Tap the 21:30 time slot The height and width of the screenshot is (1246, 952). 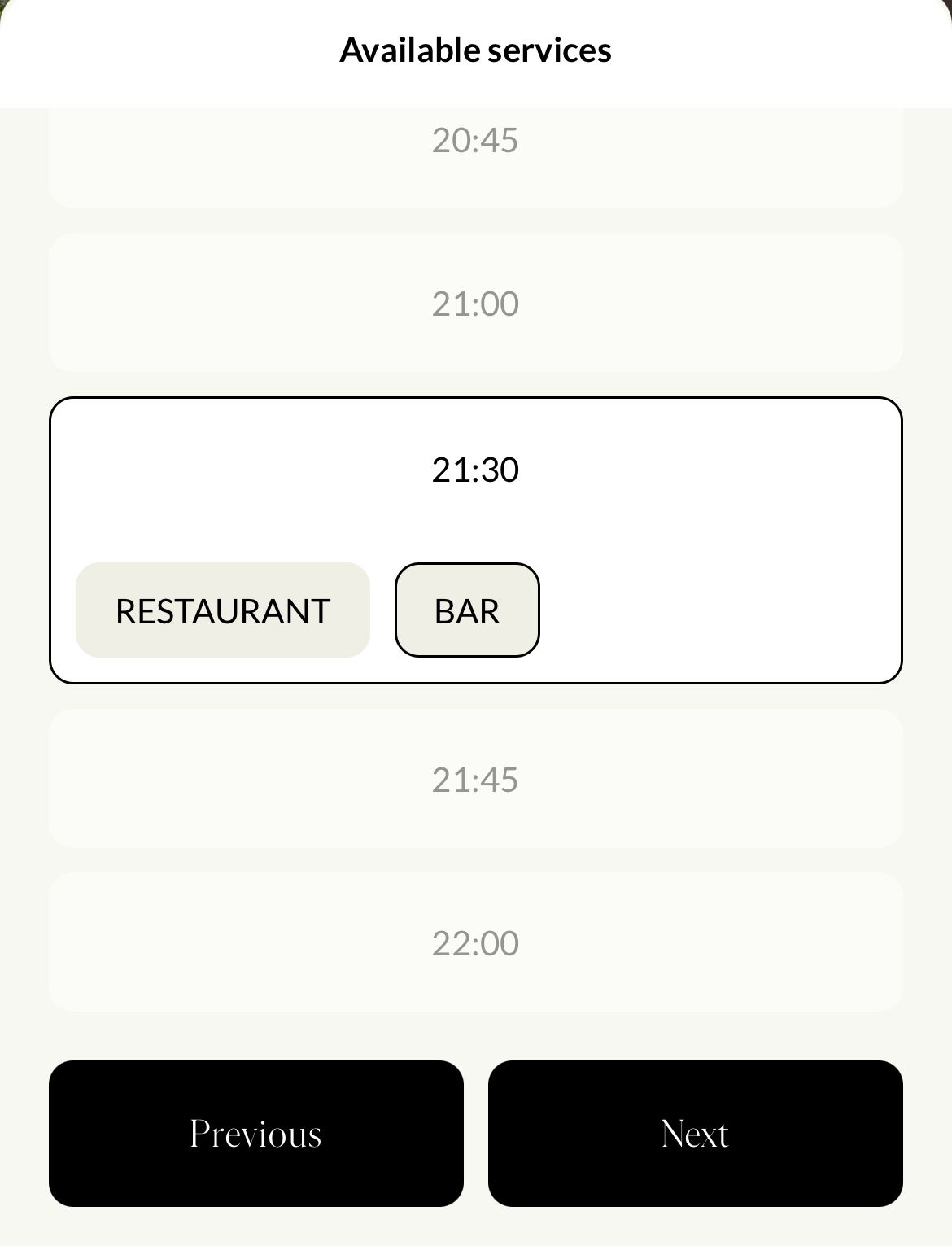pos(475,470)
